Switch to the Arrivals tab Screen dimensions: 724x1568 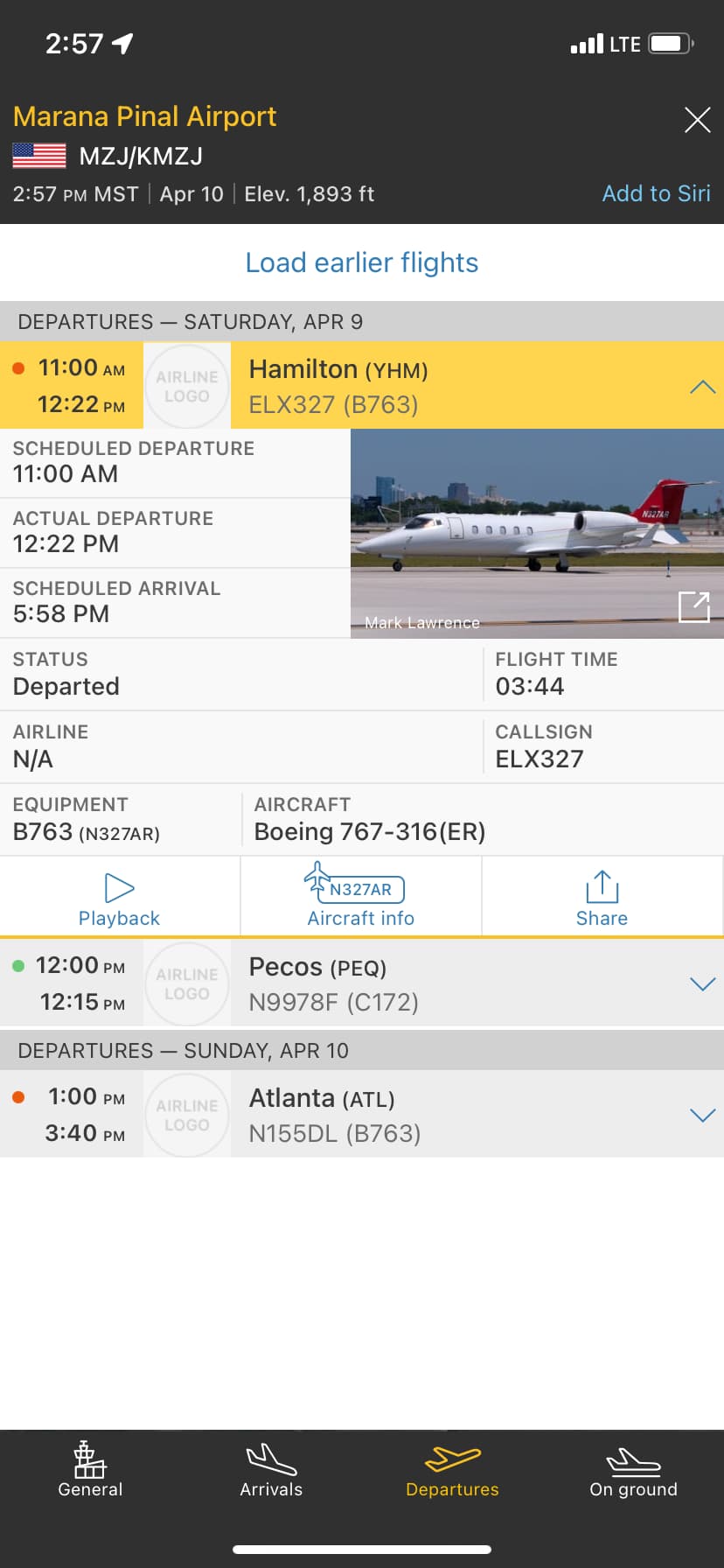click(x=271, y=1470)
